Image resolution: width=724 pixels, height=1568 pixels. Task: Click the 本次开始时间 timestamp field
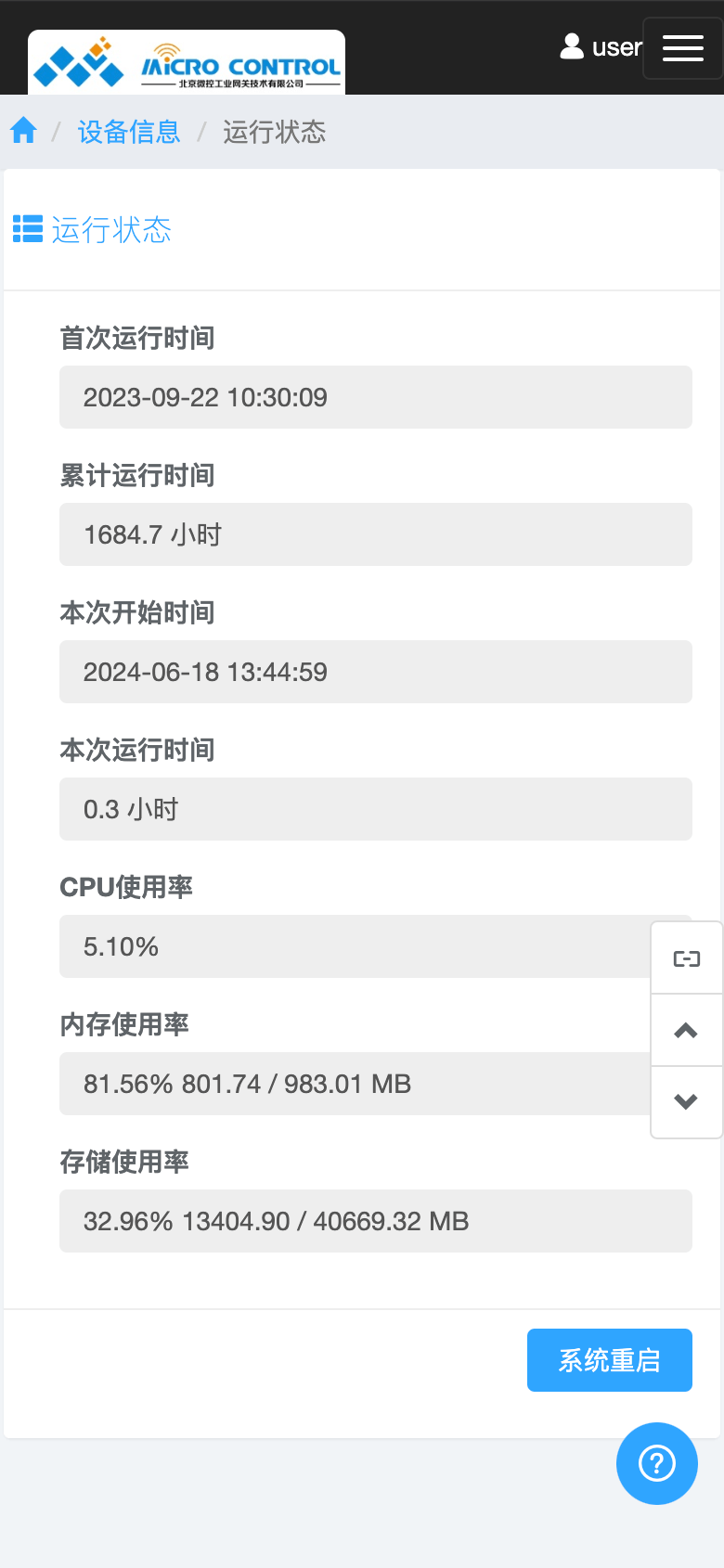[375, 672]
